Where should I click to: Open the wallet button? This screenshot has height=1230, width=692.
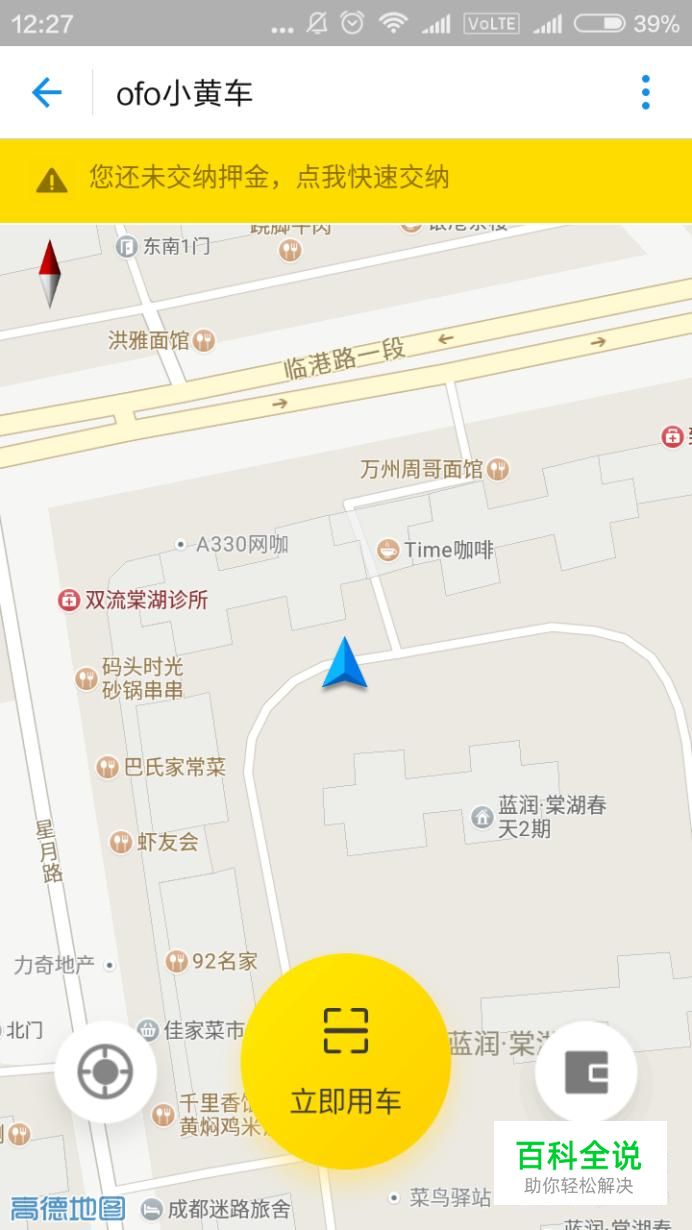[586, 1073]
